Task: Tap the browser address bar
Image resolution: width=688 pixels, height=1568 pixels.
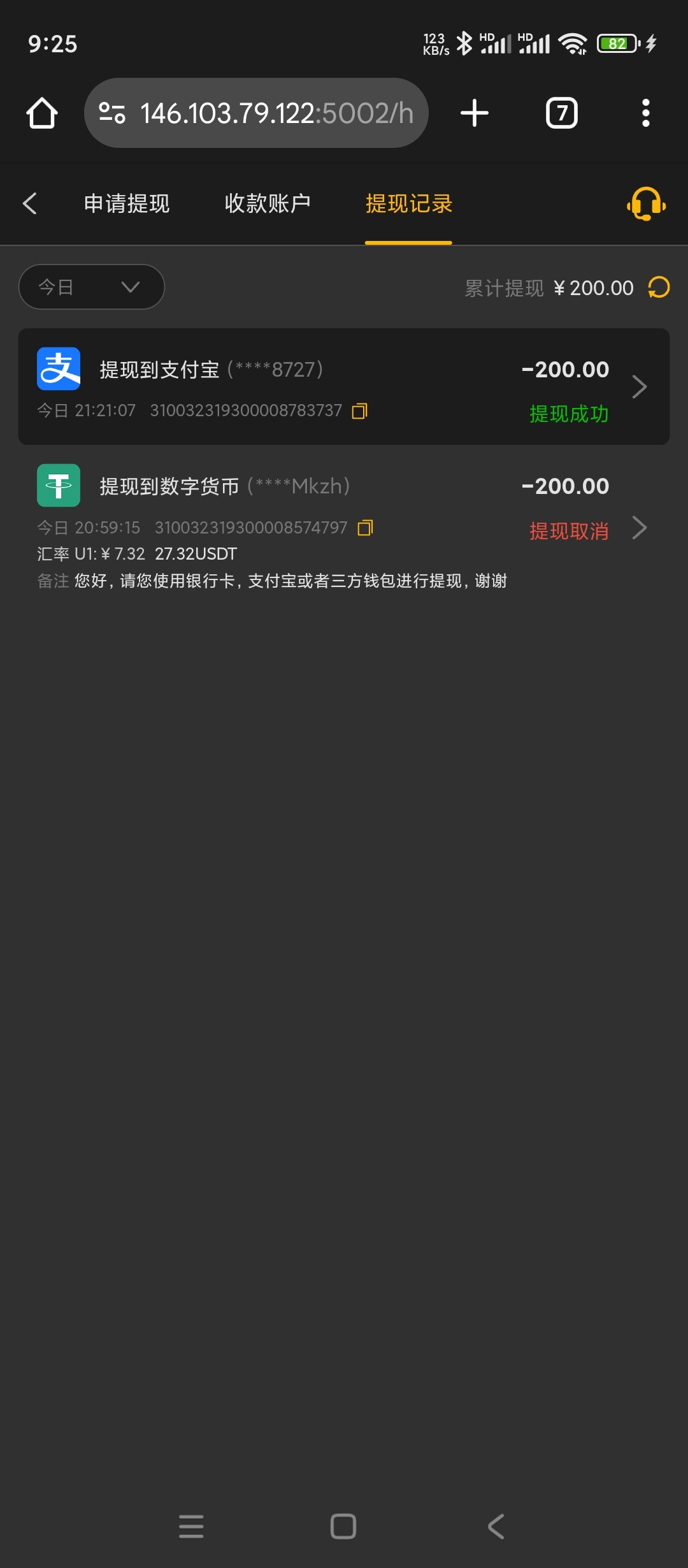Action: 256,113
